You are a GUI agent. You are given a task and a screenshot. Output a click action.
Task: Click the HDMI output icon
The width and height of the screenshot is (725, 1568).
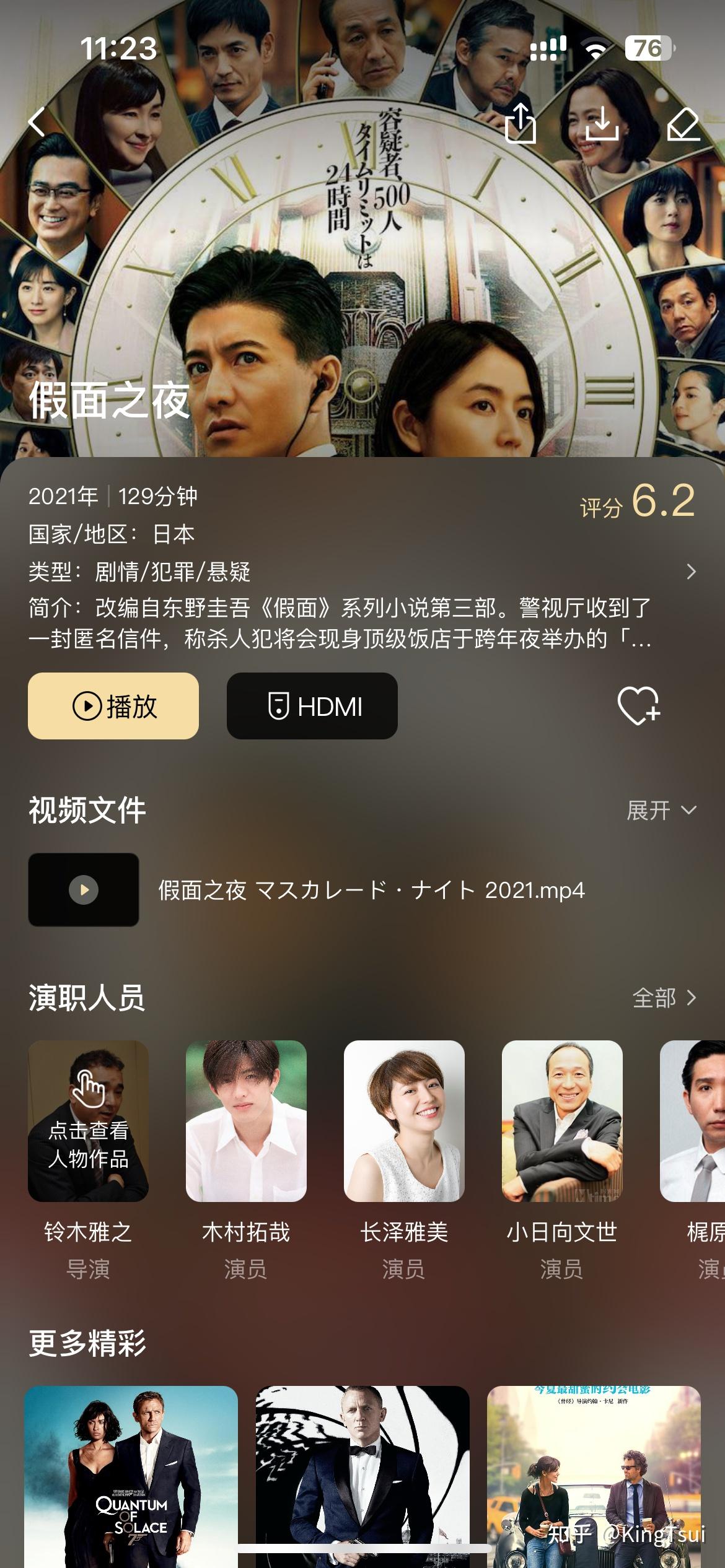coord(280,705)
